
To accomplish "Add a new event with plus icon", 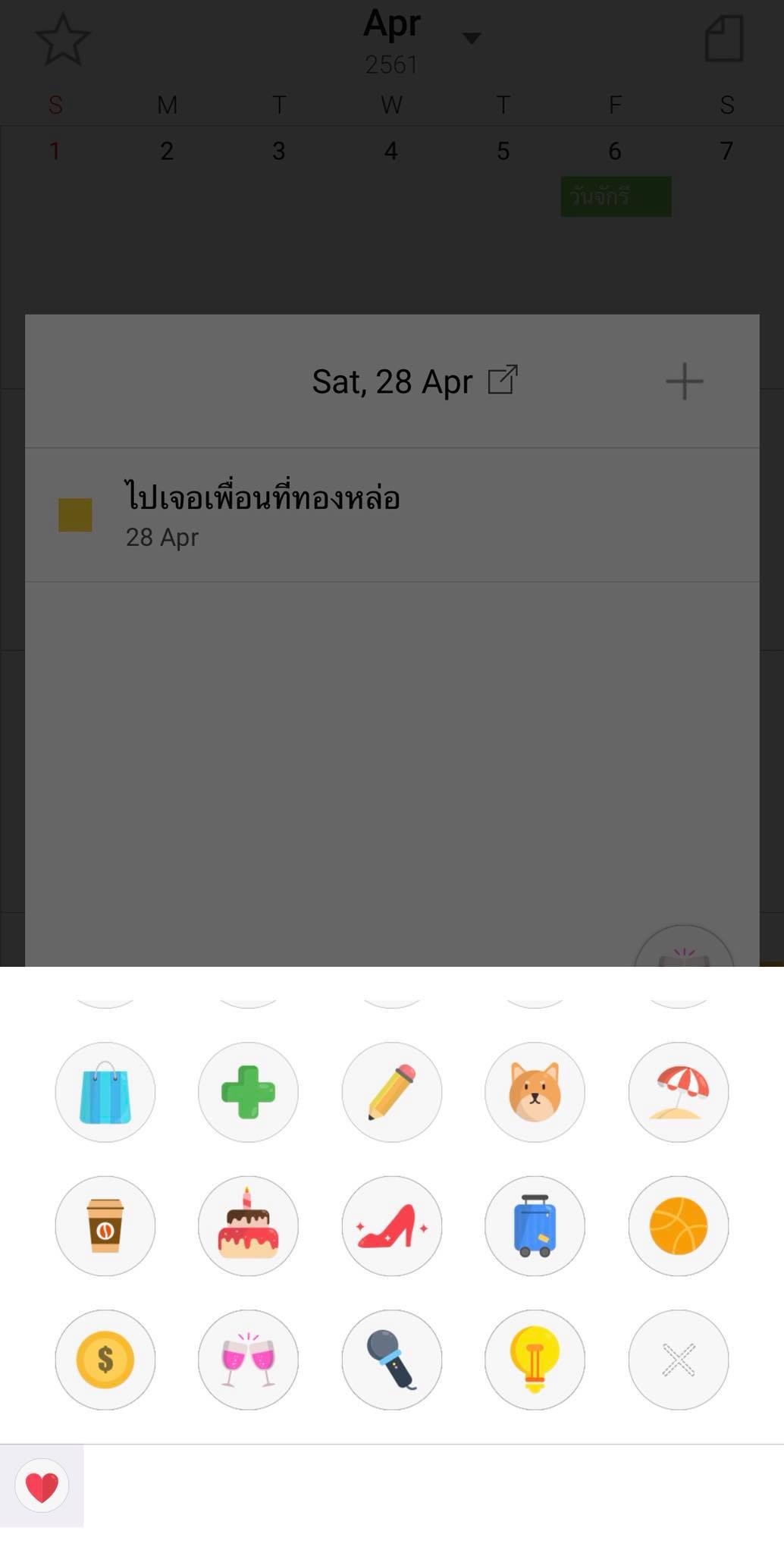I will pos(684,381).
